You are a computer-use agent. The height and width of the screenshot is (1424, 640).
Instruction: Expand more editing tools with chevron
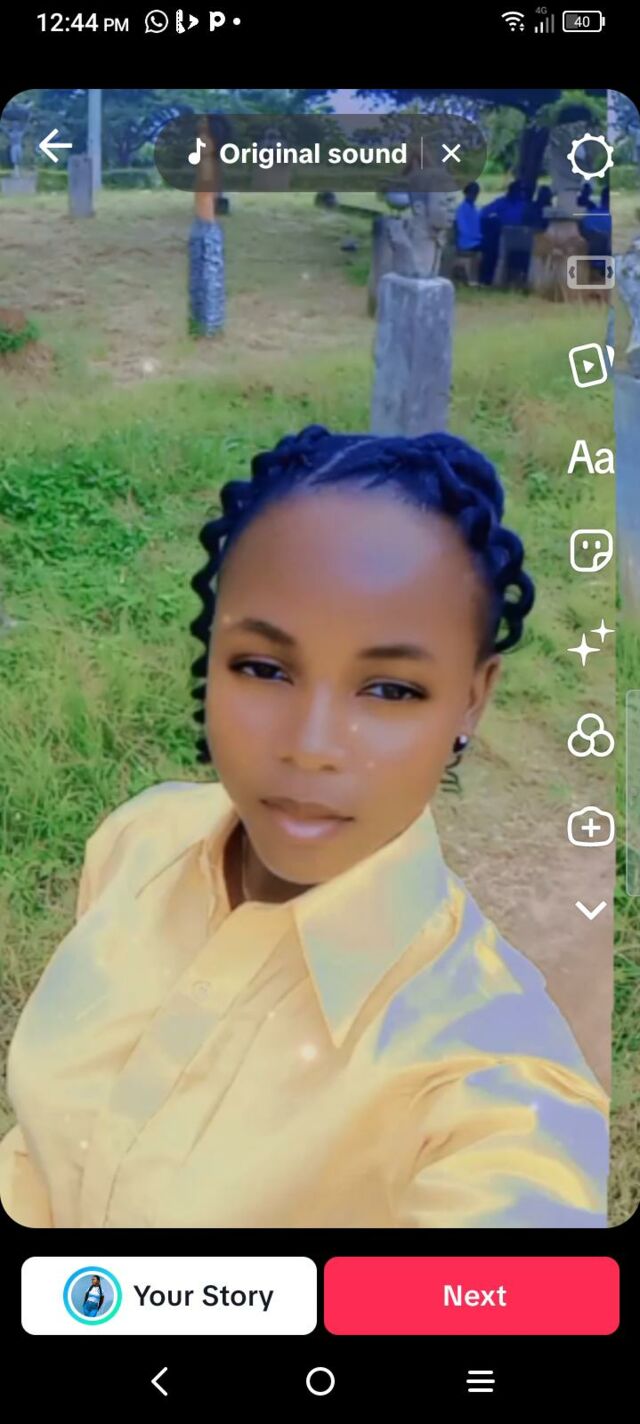(x=590, y=910)
